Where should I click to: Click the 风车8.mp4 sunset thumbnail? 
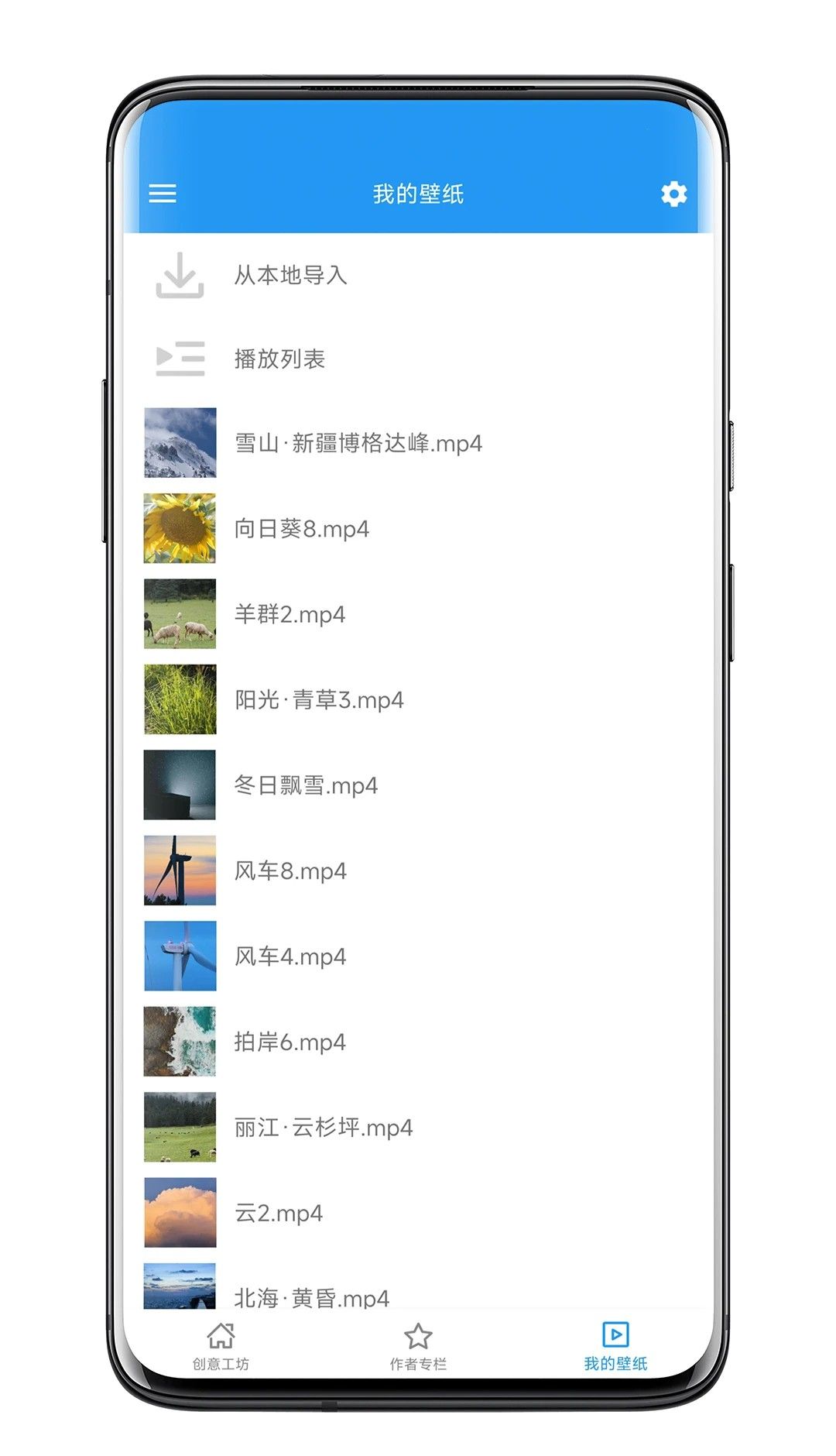pos(180,870)
